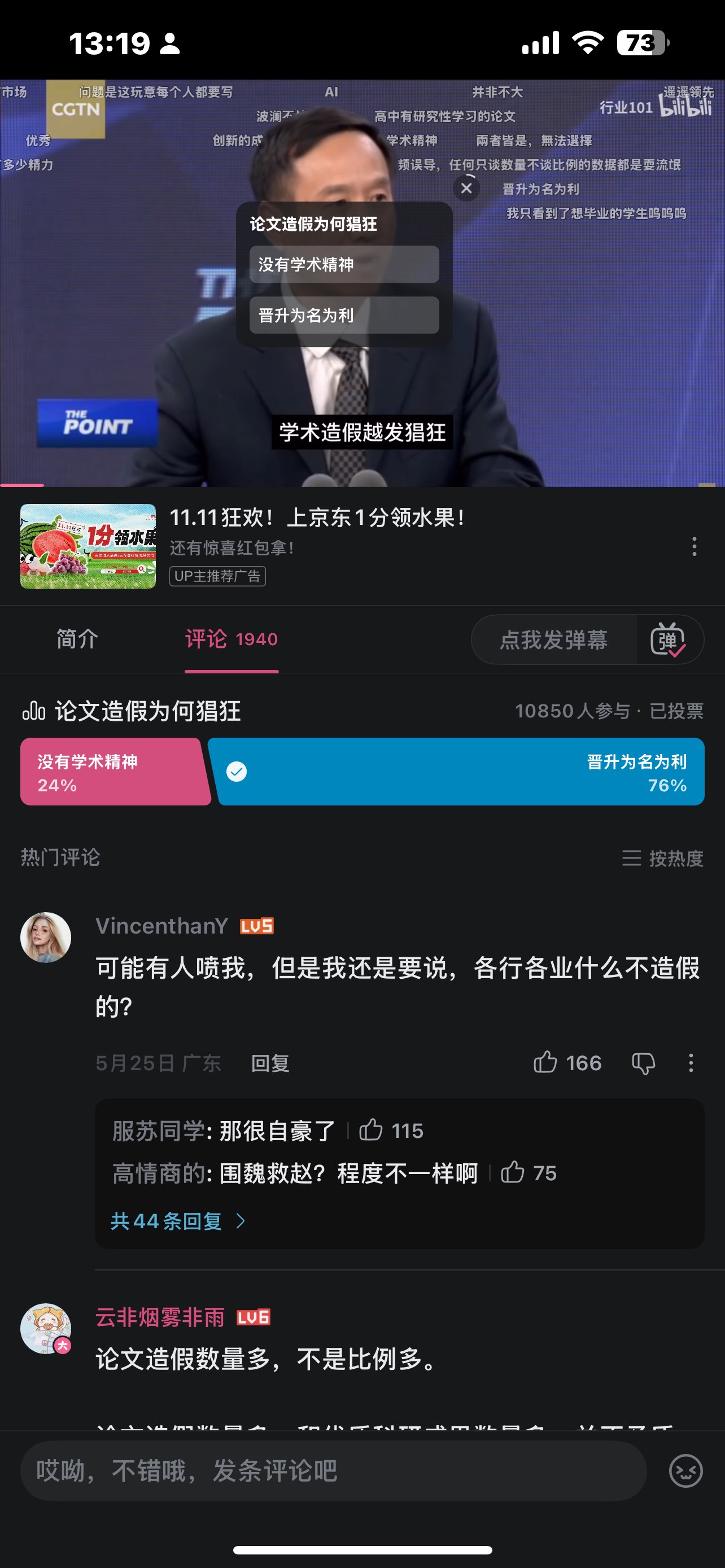The height and width of the screenshot is (1568, 725).
Task: Reply to VincenthanY's comment
Action: click(x=270, y=1063)
